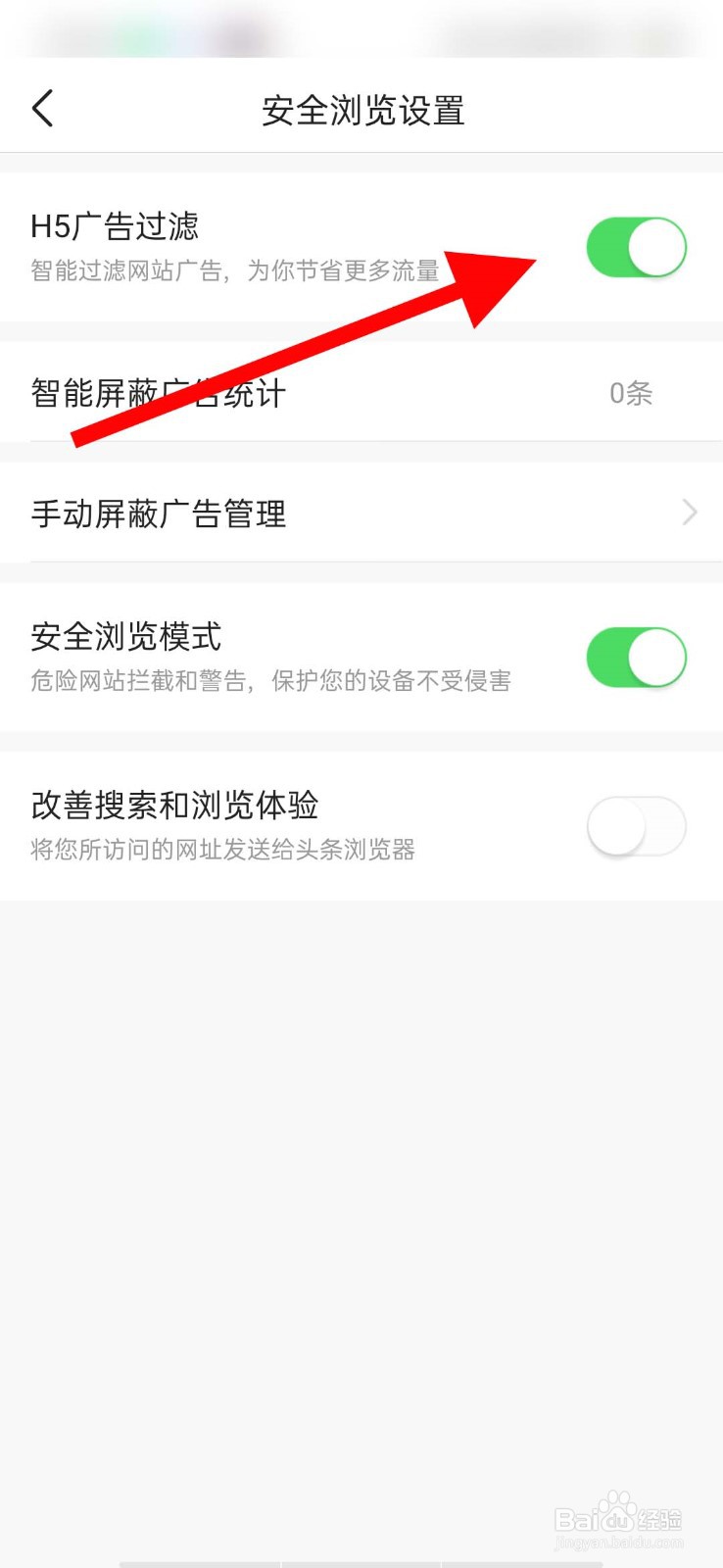
Task: Click the 将您所访问的网址发送给头条浏览器 subtitle
Action: pyautogui.click(x=223, y=850)
